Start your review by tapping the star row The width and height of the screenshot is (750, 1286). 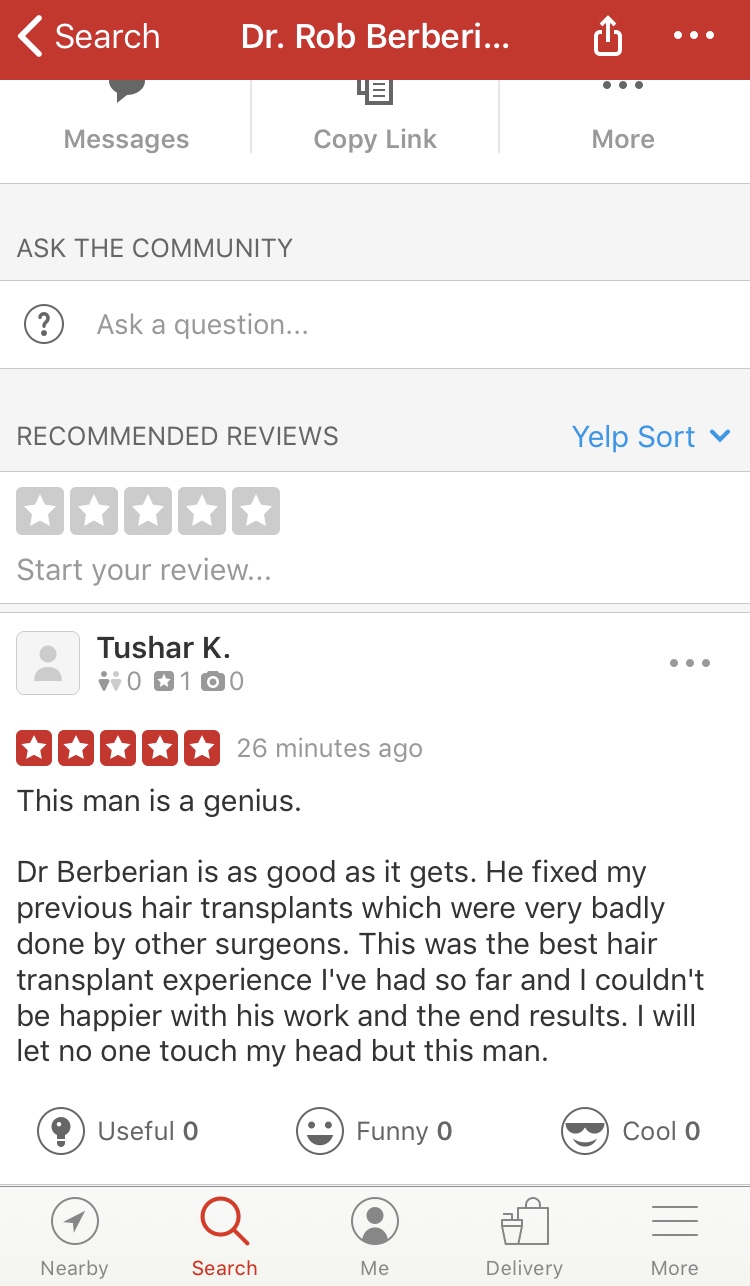[x=148, y=512]
